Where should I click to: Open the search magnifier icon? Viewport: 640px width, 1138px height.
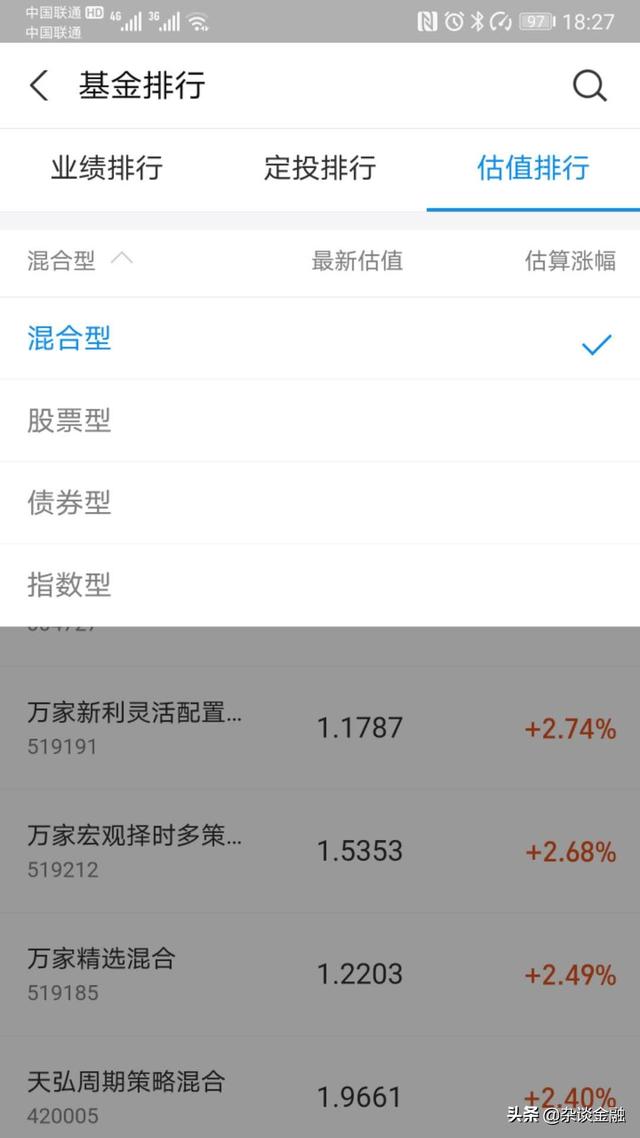[589, 86]
